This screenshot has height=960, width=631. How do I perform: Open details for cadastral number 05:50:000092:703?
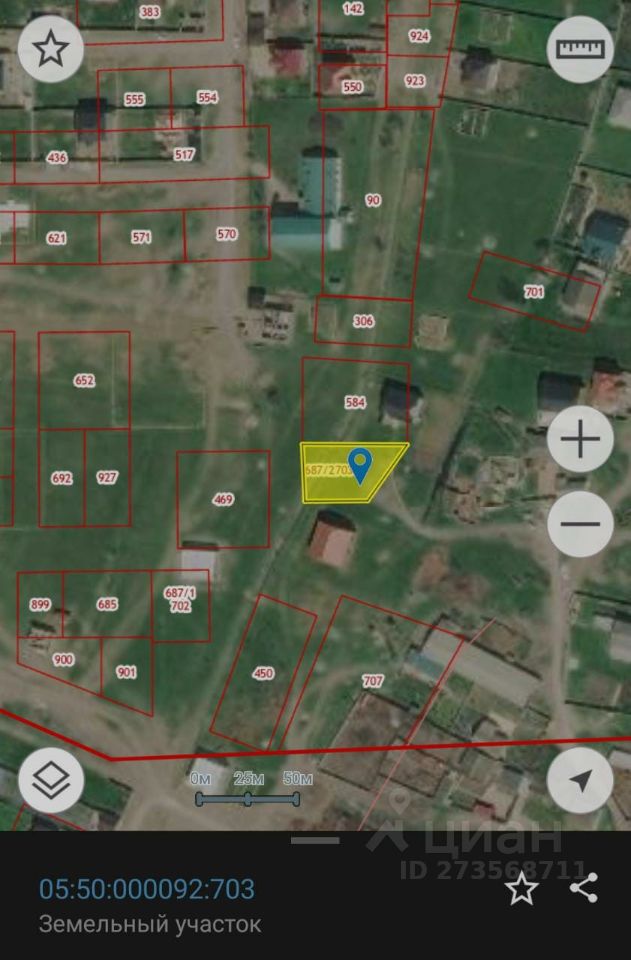pyautogui.click(x=147, y=888)
